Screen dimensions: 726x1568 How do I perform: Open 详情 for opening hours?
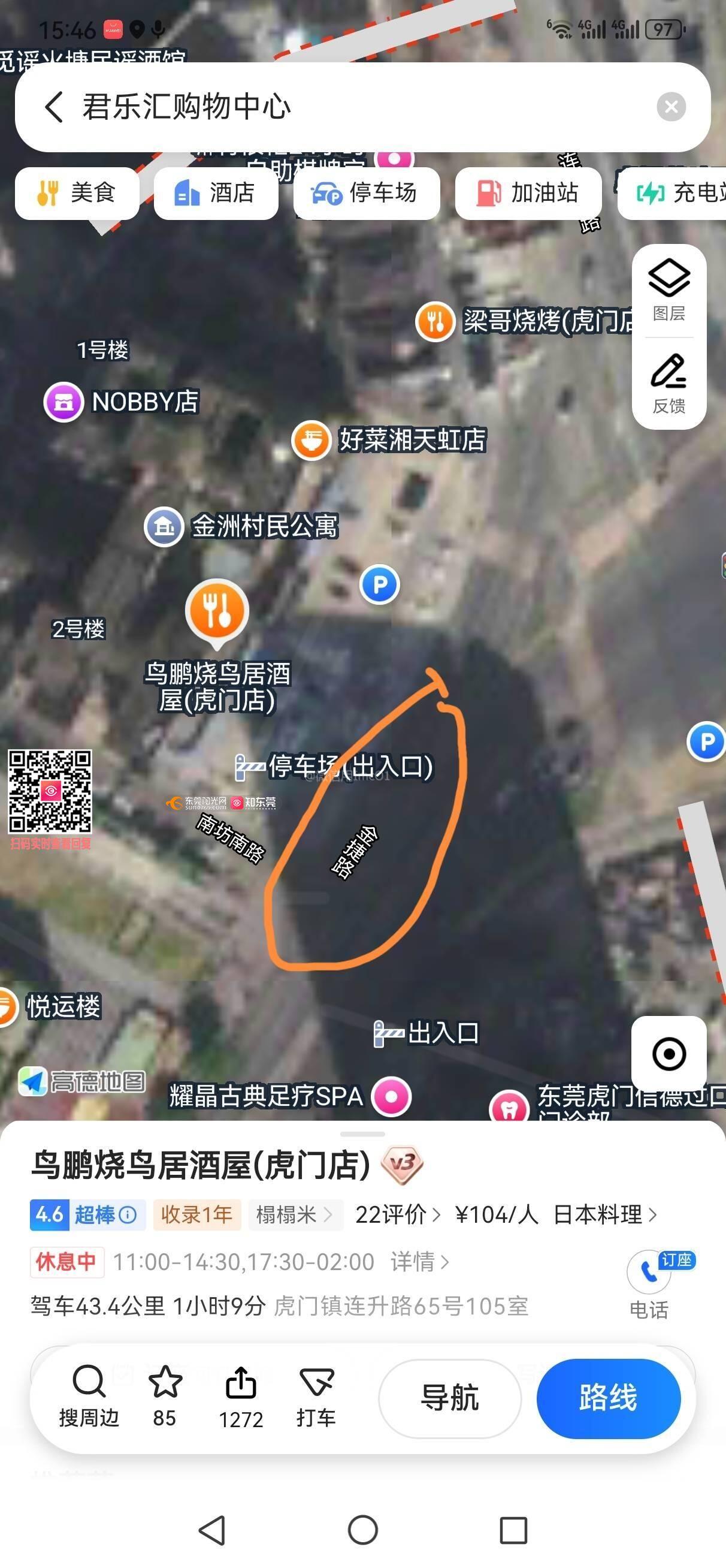[419, 1262]
